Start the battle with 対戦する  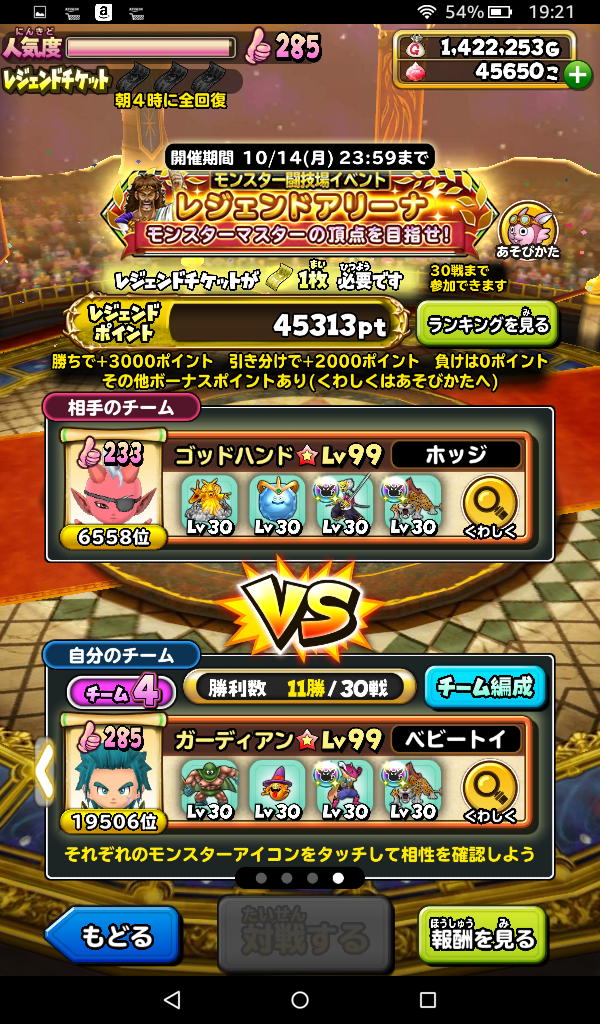click(x=304, y=935)
